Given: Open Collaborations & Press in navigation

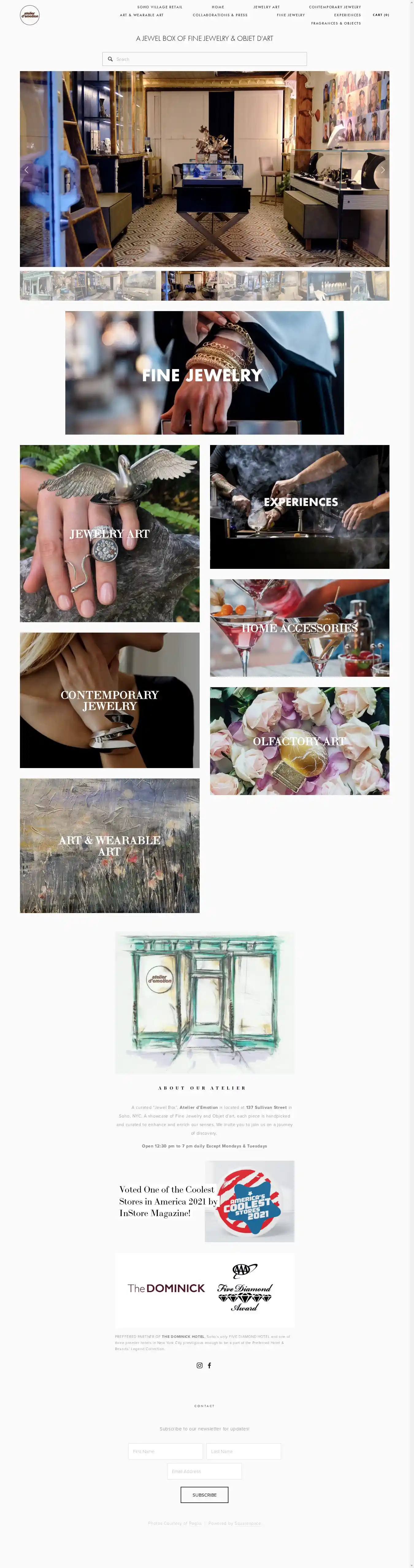Looking at the screenshot, I should click(x=220, y=15).
